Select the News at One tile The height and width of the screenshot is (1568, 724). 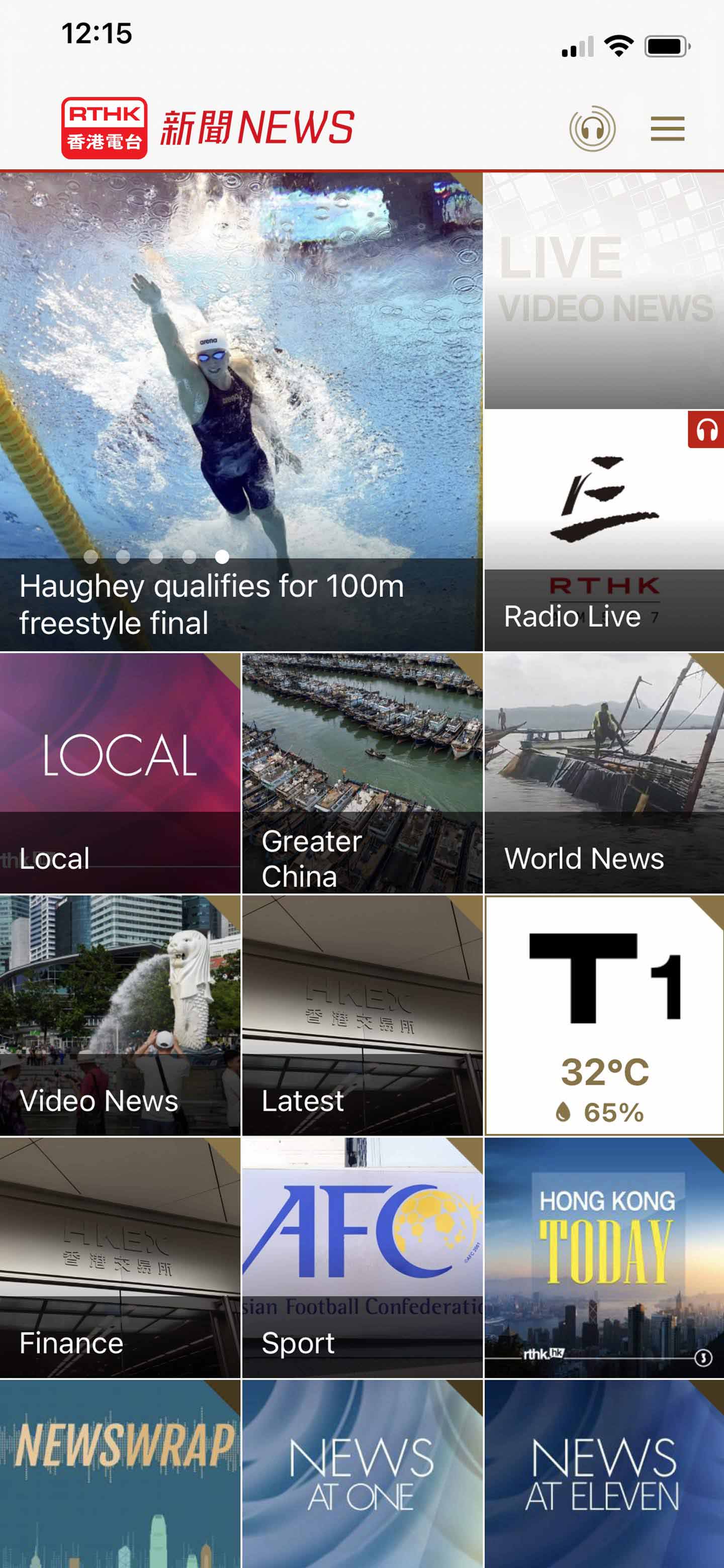(361, 1473)
